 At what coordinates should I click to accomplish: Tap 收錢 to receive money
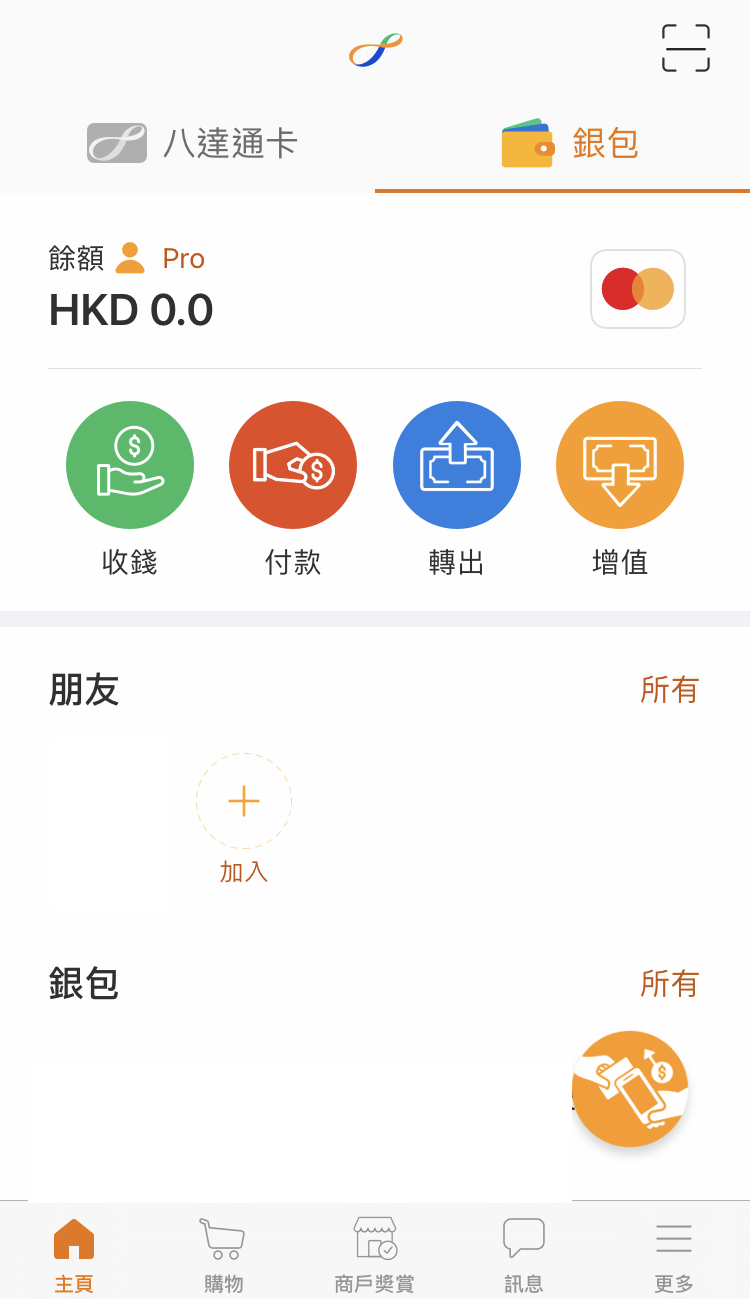(x=130, y=489)
